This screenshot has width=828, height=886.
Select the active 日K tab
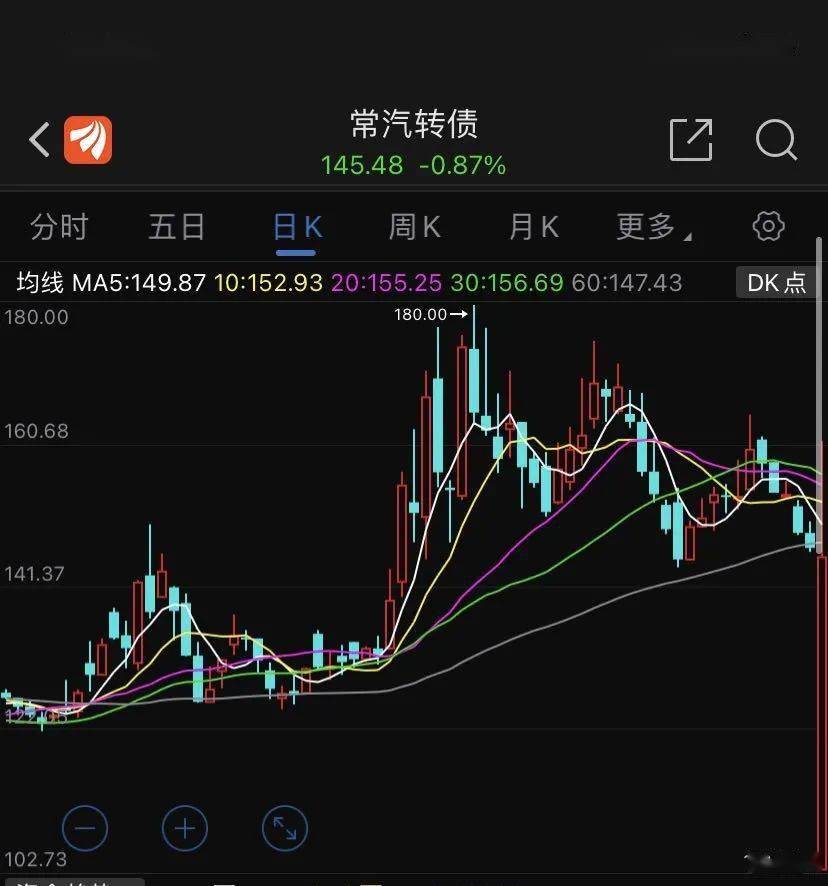tap(295, 227)
